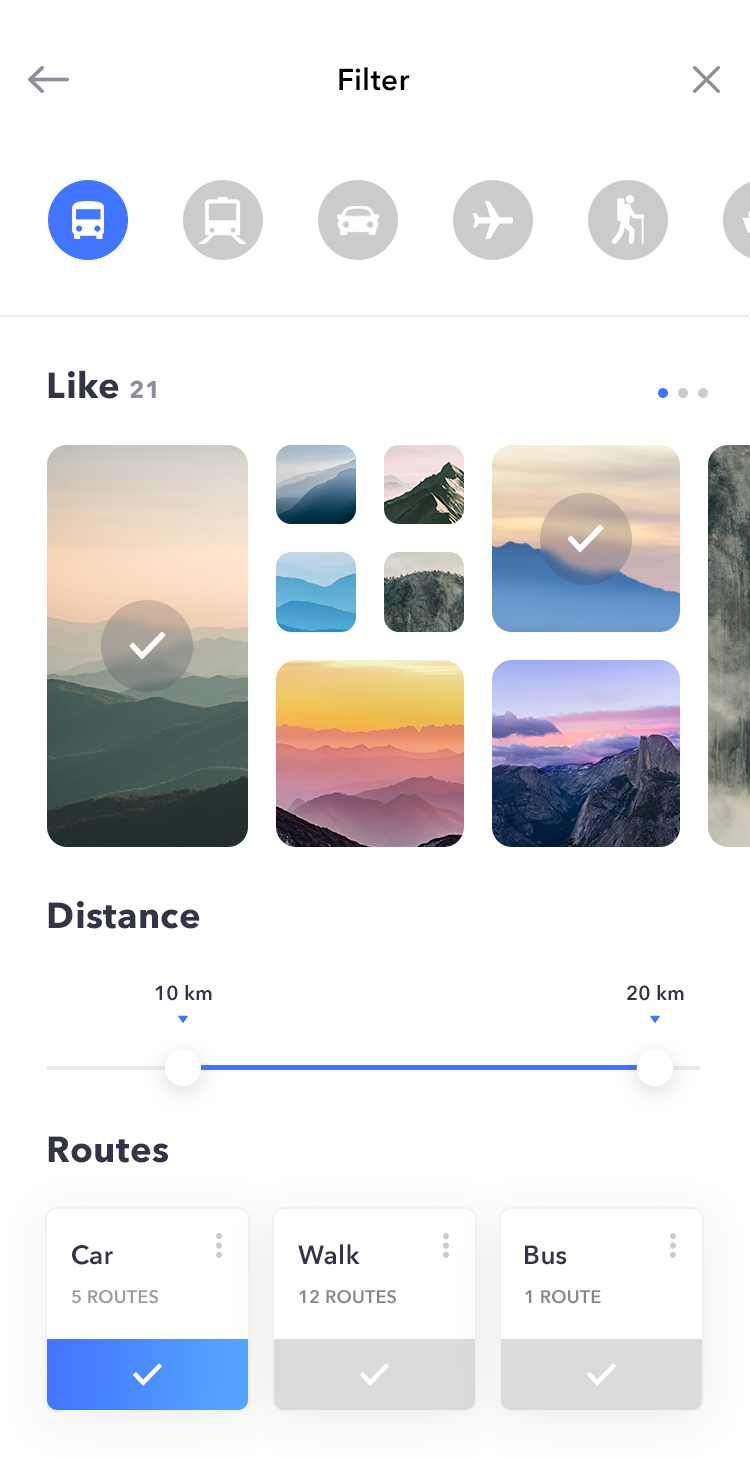
Task: Select the bus transport filter
Action: 88,220
